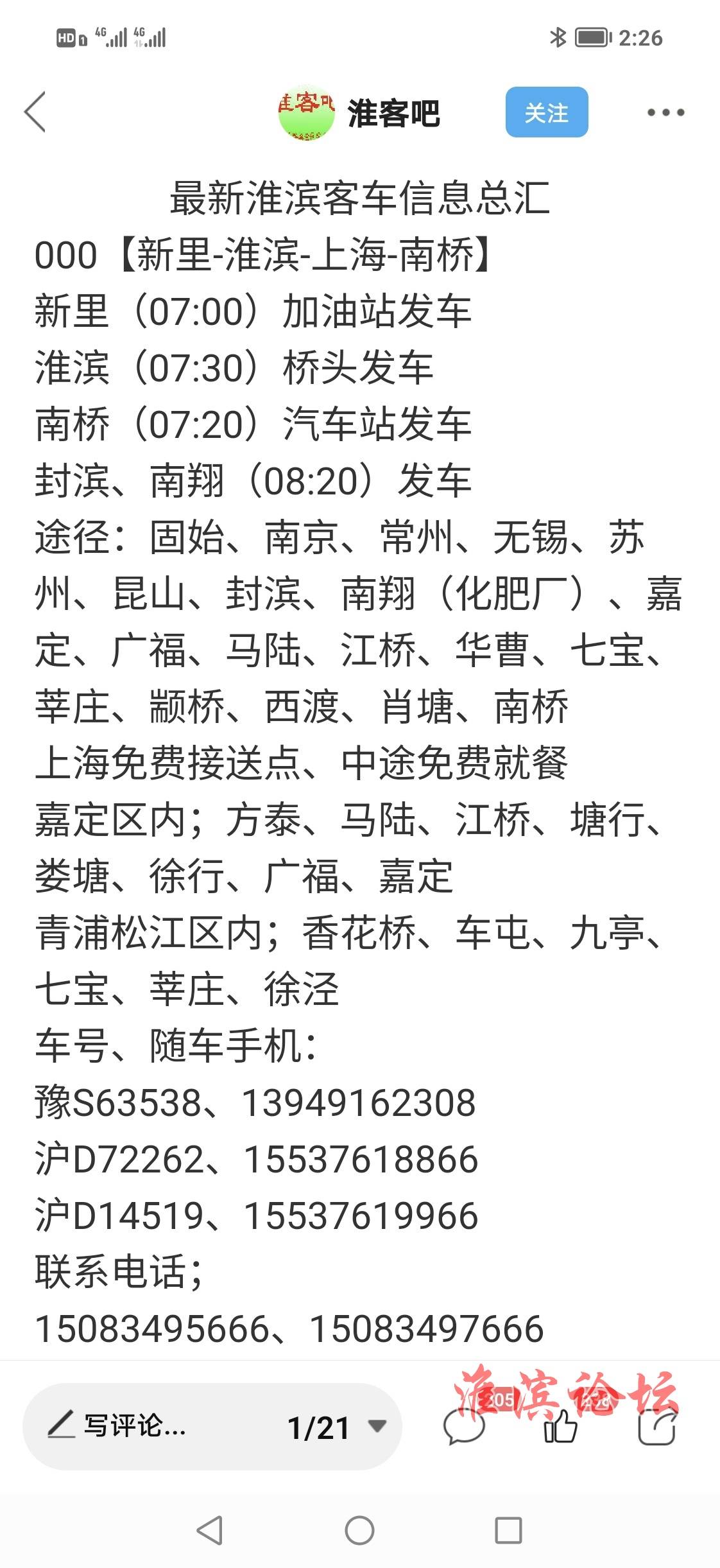The image size is (720, 1568).
Task: Open the 淮客吧 profile avatar
Action: [x=307, y=112]
